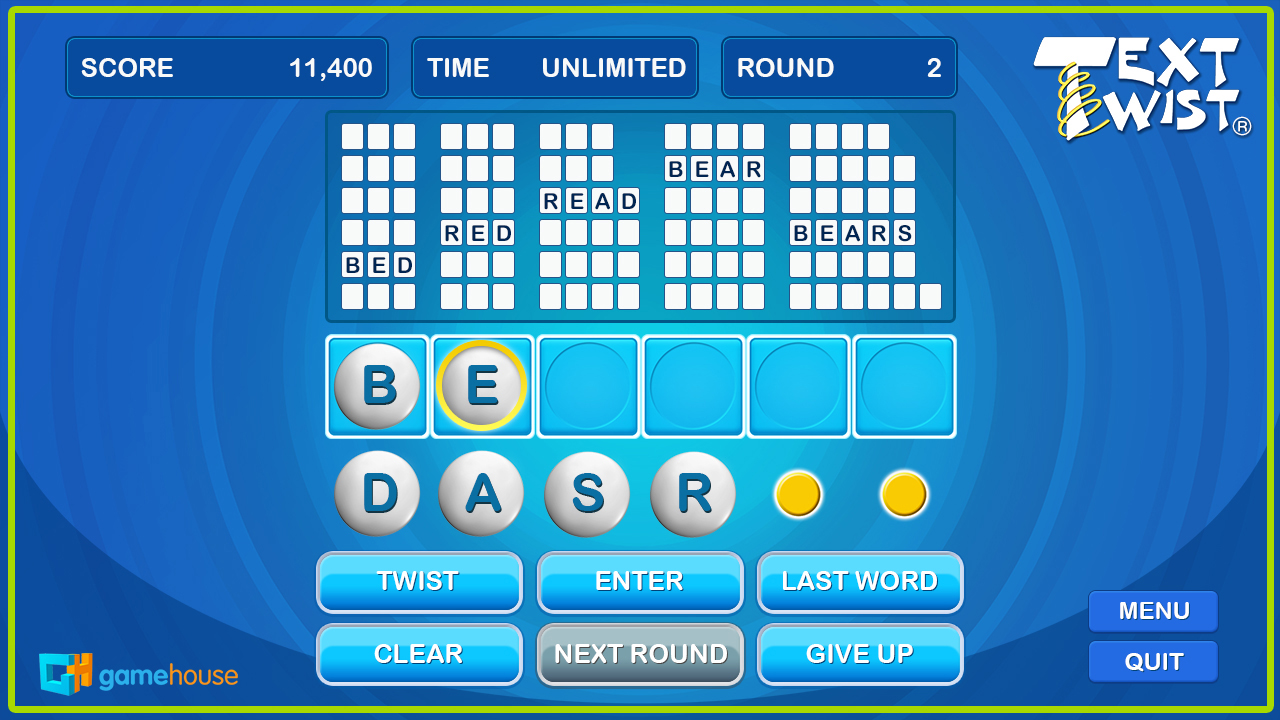Pick the letter S ball
Viewport: 1280px width, 720px height.
pos(587,494)
